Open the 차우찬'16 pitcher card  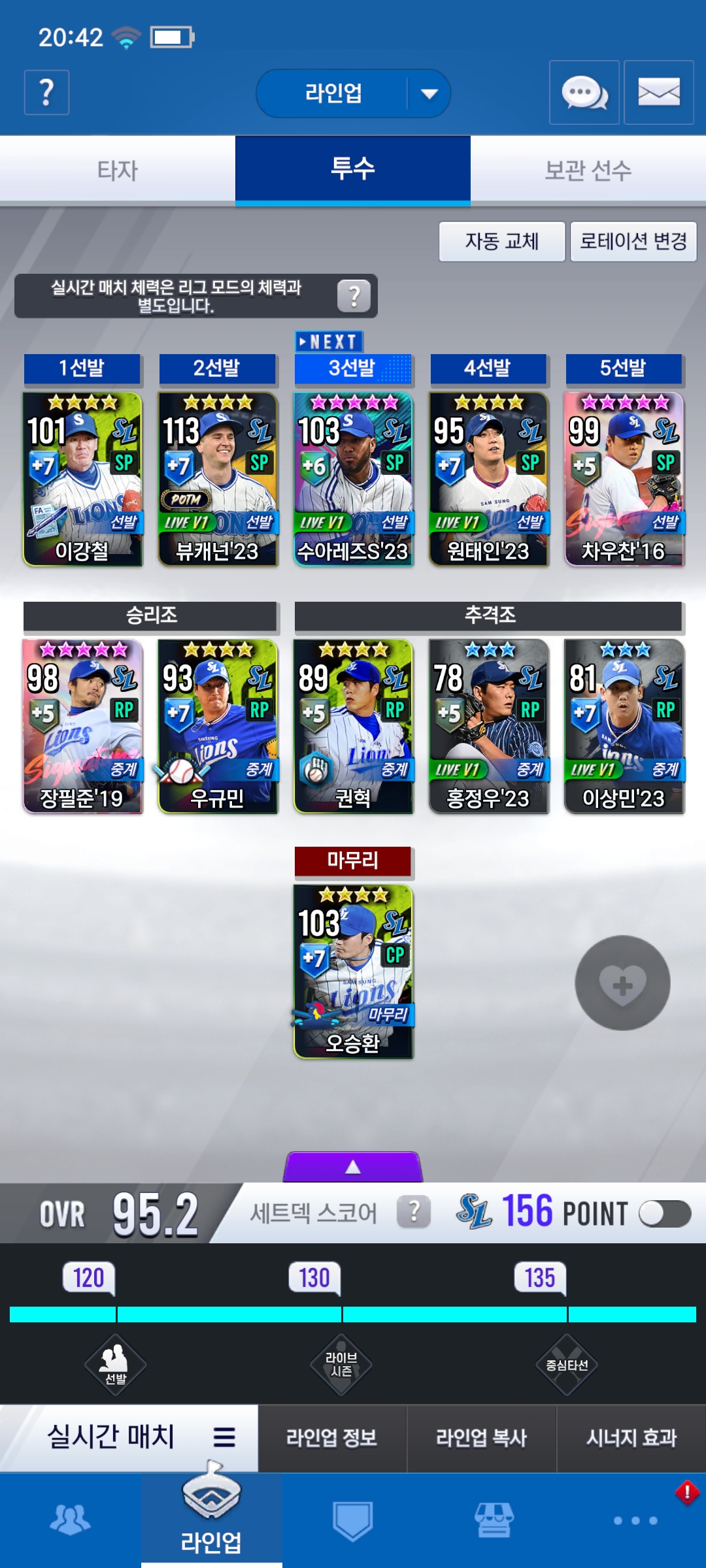[x=624, y=479]
